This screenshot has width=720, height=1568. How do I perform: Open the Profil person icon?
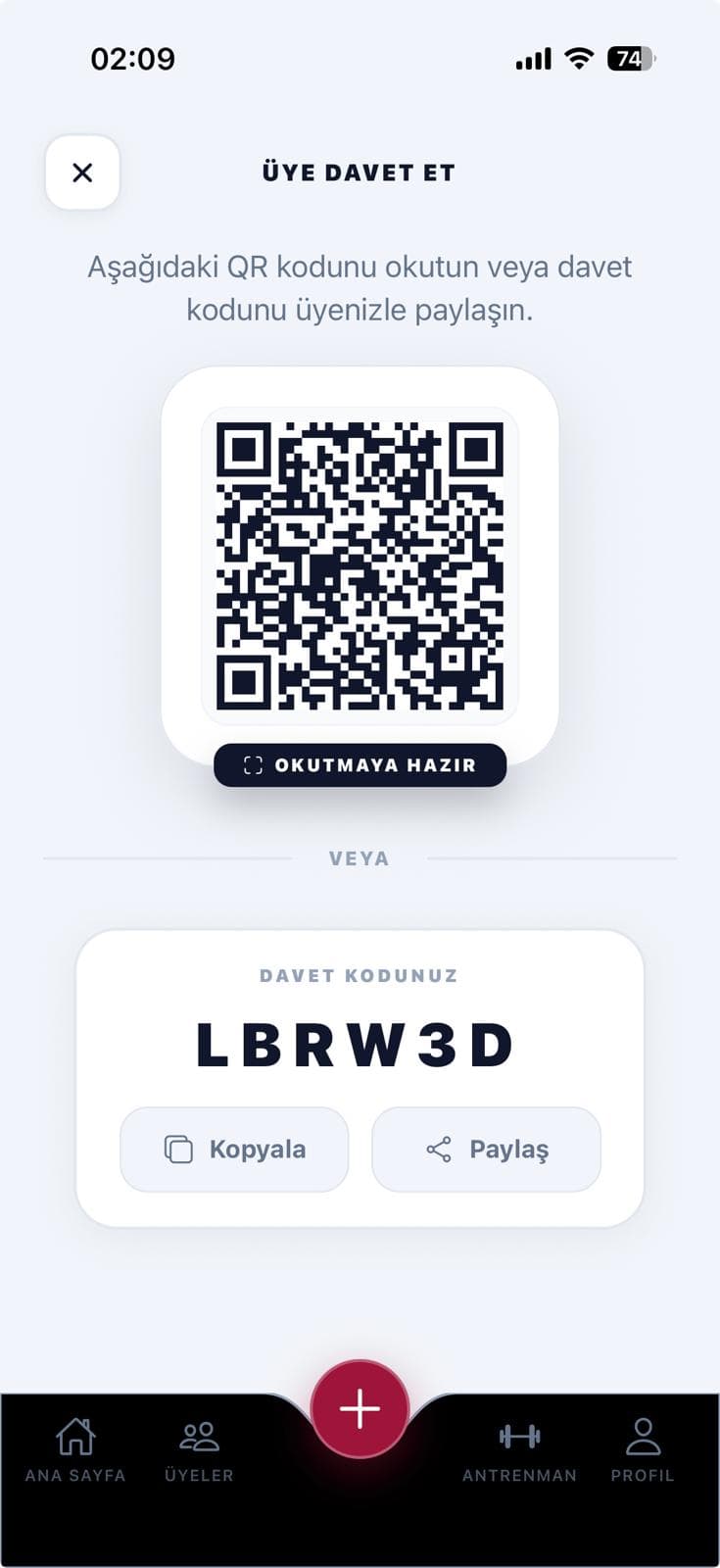pyautogui.click(x=643, y=1432)
